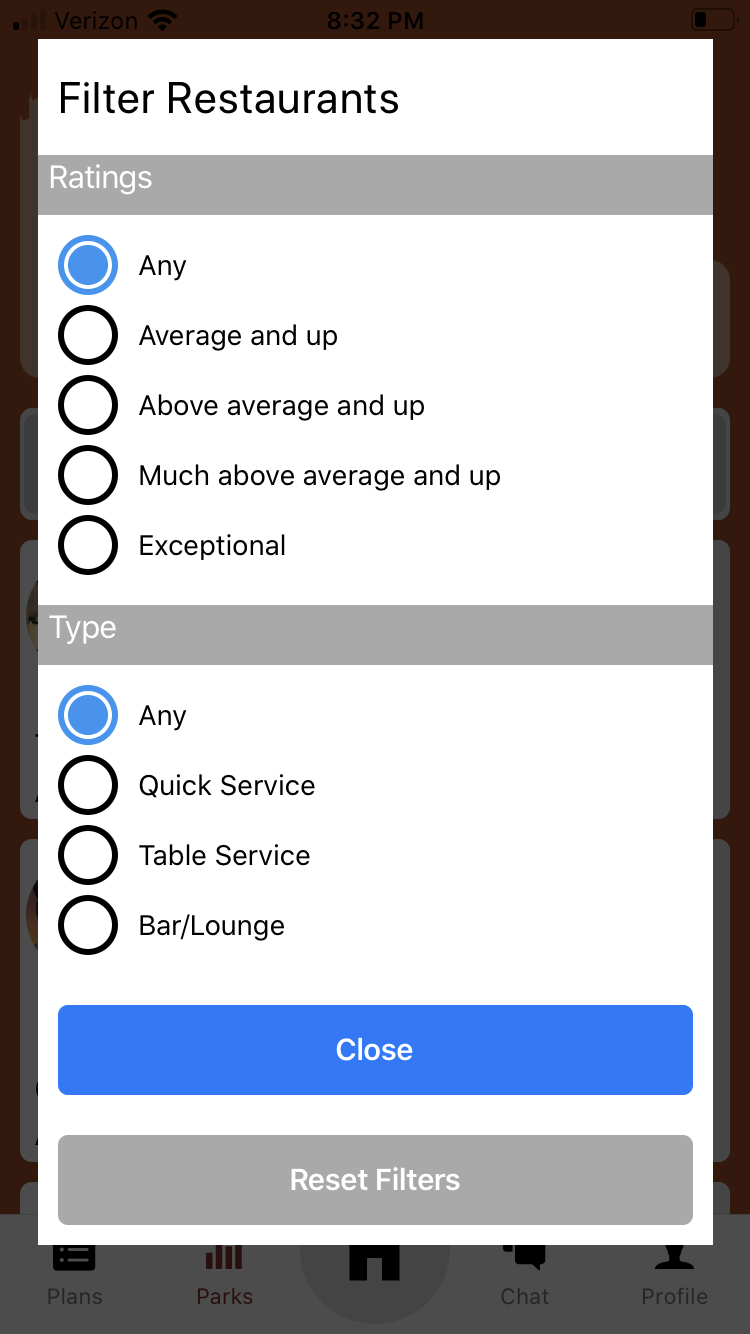
Task: Tap the battery indicator
Action: [x=712, y=17]
